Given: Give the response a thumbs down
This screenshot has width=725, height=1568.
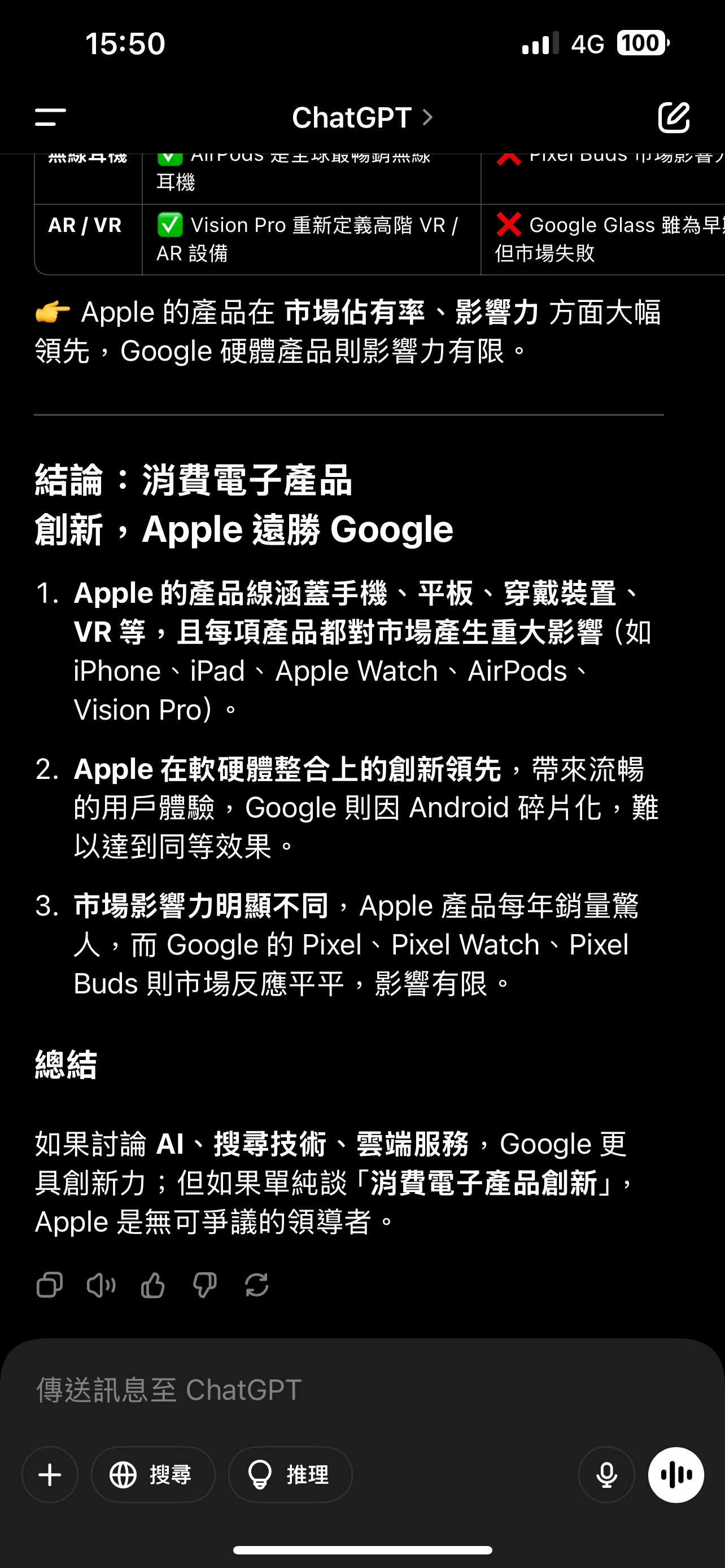Looking at the screenshot, I should pyautogui.click(x=204, y=1286).
